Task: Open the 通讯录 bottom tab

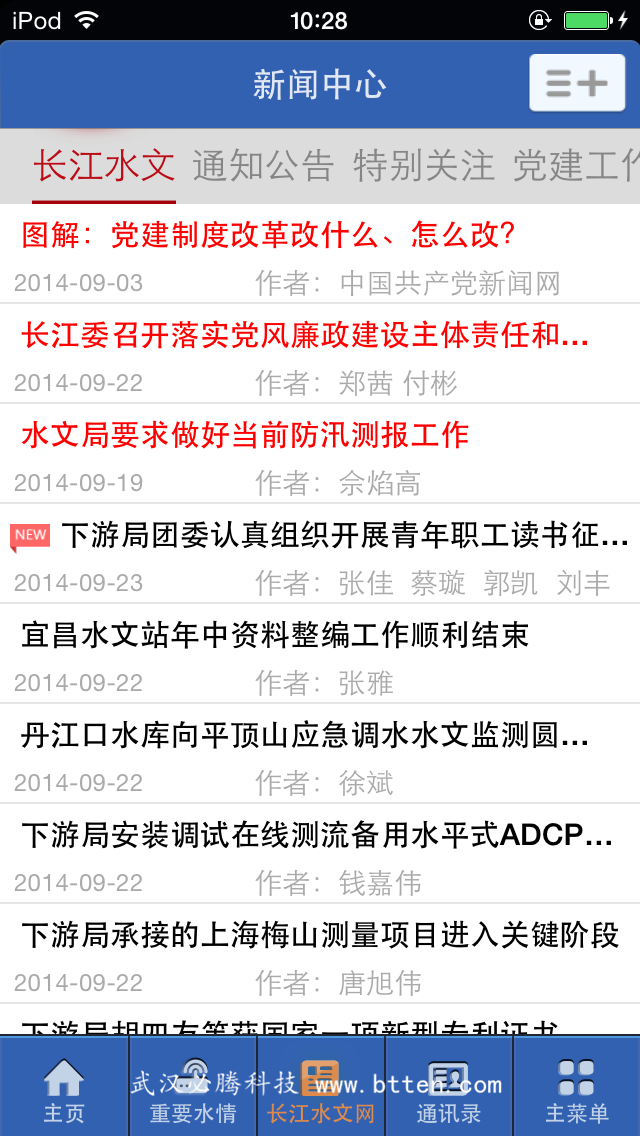Action: pos(449,1087)
